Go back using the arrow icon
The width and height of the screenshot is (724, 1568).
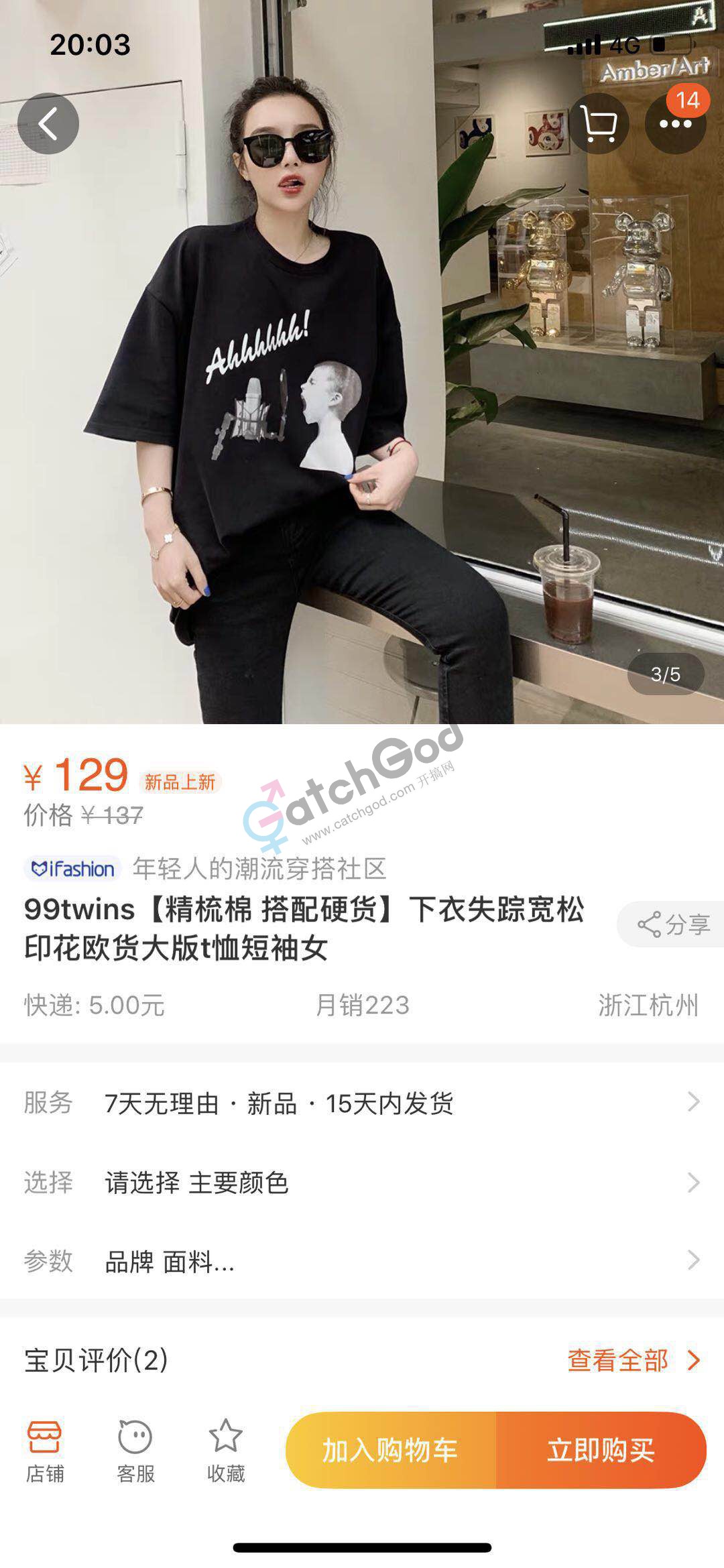[48, 123]
